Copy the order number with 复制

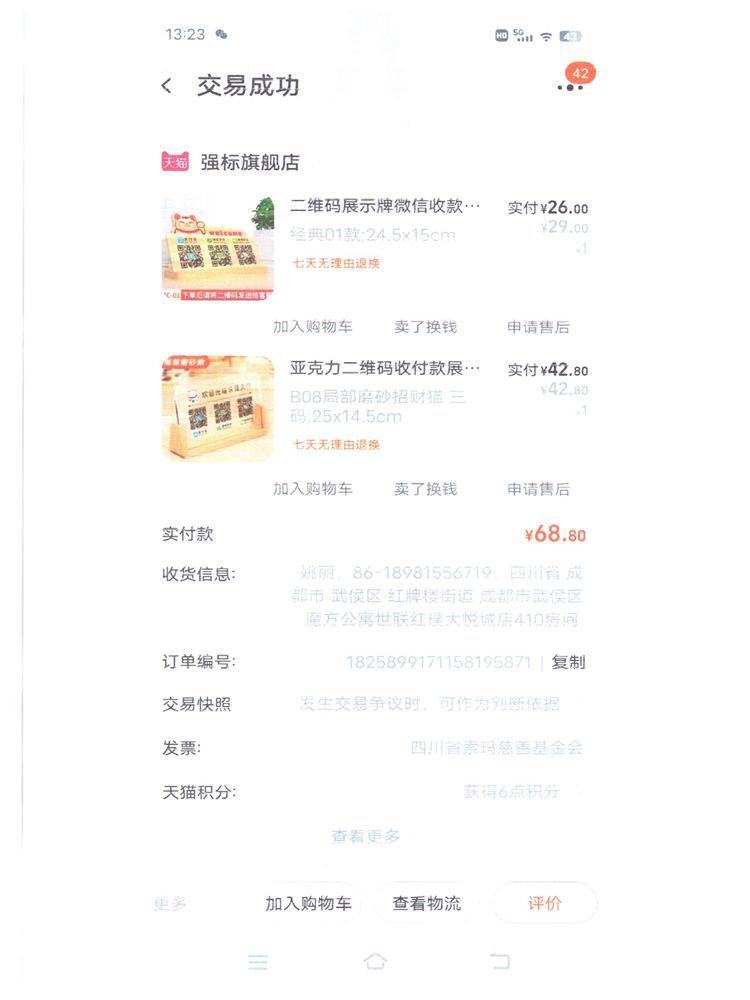tap(568, 662)
